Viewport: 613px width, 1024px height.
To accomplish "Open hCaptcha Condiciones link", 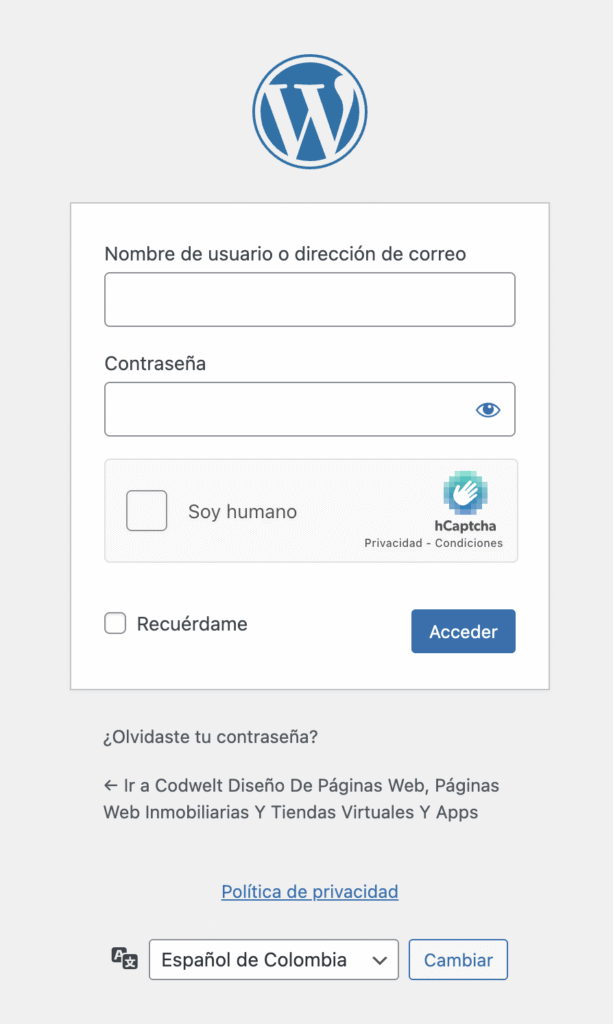I will (469, 544).
